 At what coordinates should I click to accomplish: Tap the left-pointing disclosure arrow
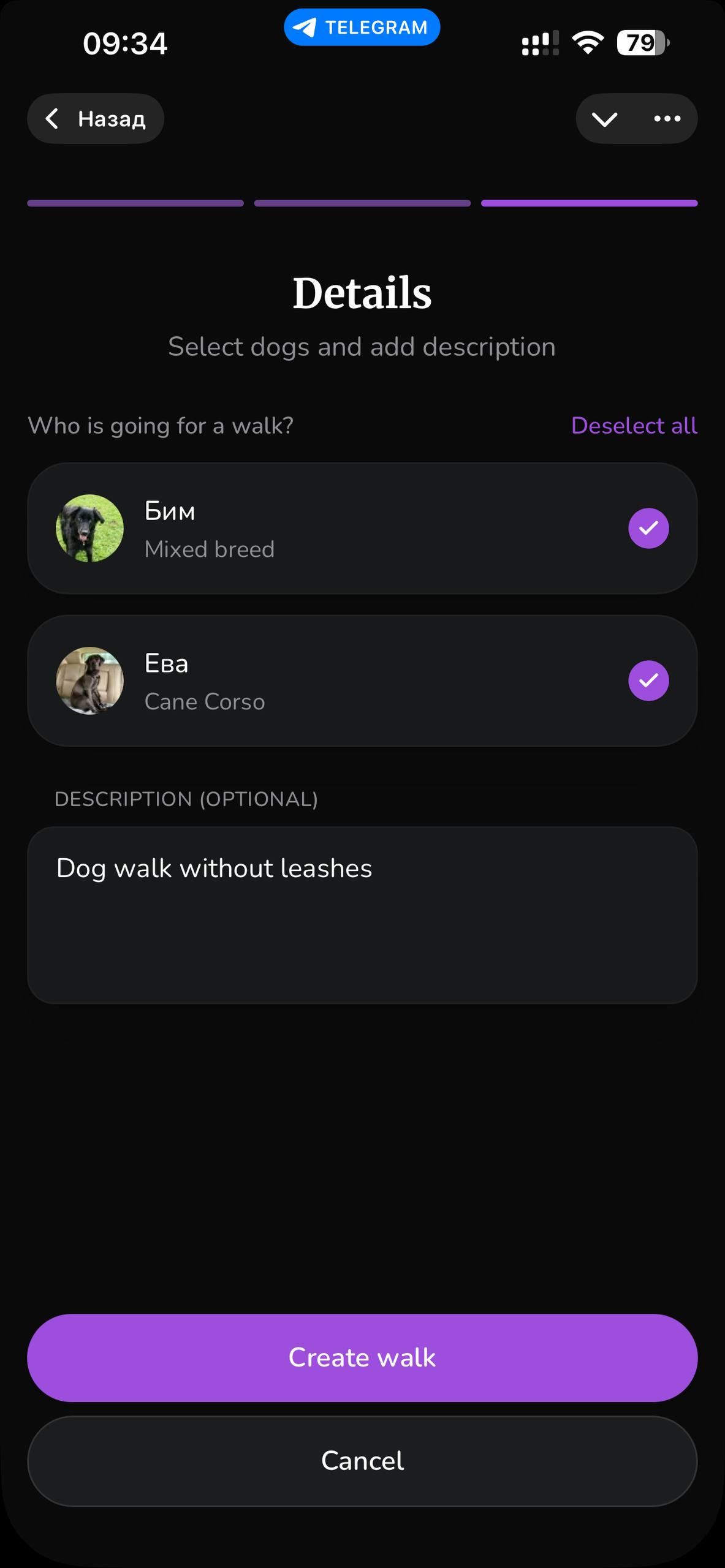tap(53, 118)
